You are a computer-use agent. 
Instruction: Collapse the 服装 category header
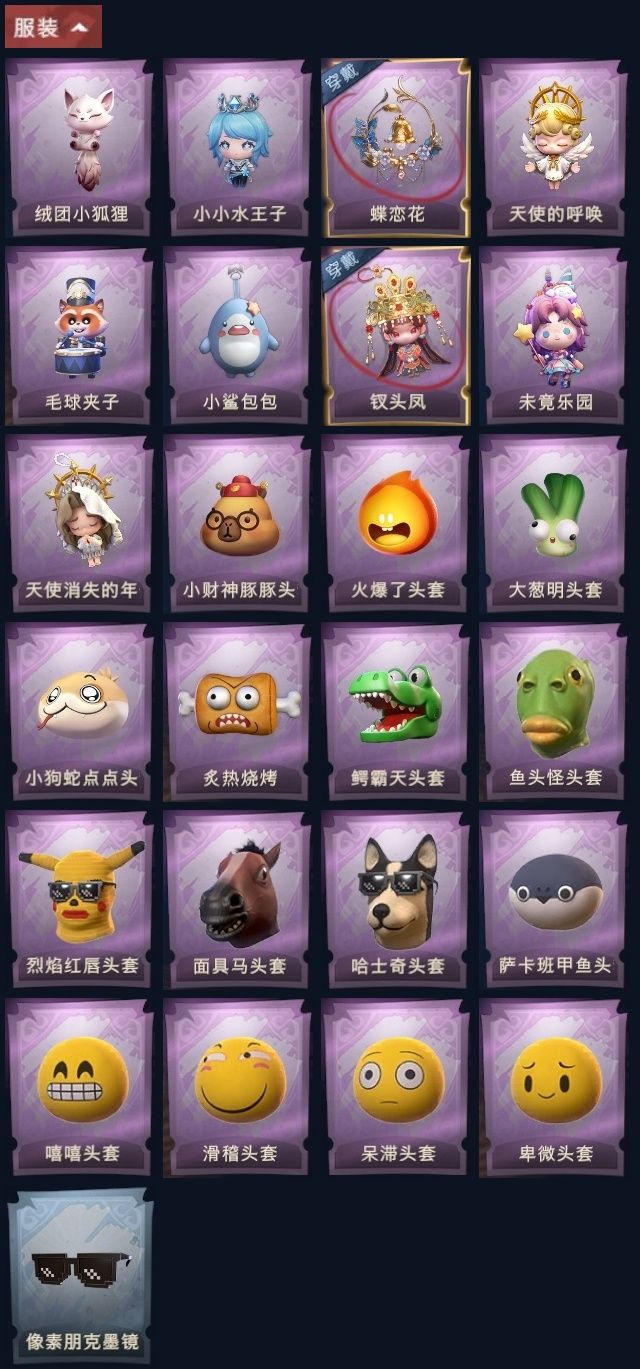[53, 27]
